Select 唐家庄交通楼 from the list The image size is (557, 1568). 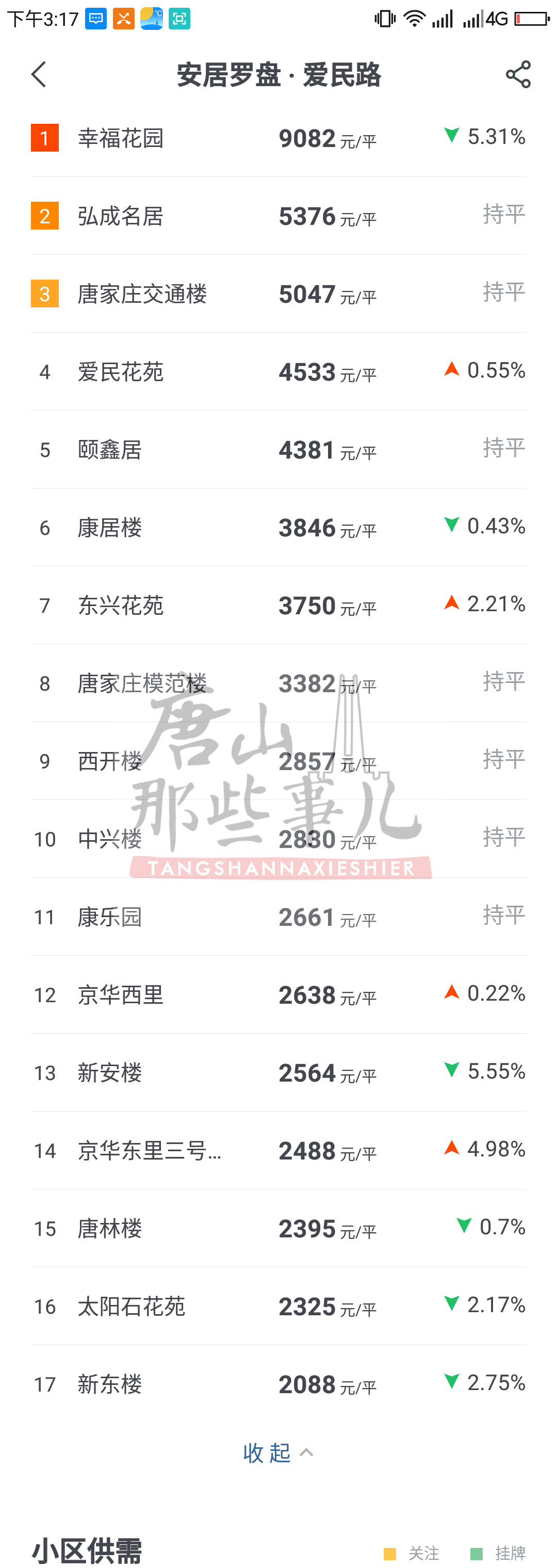tap(142, 295)
